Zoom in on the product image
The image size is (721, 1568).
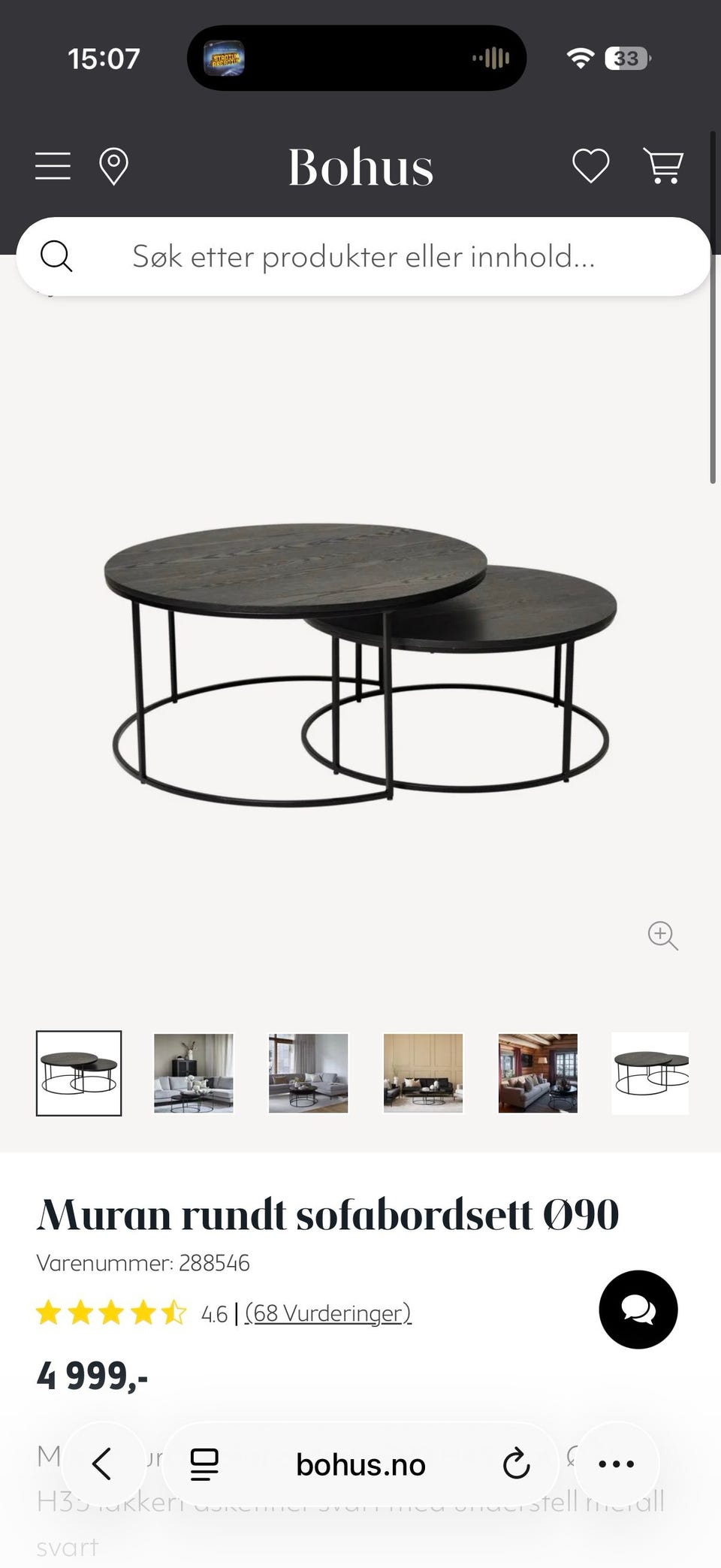click(x=662, y=936)
